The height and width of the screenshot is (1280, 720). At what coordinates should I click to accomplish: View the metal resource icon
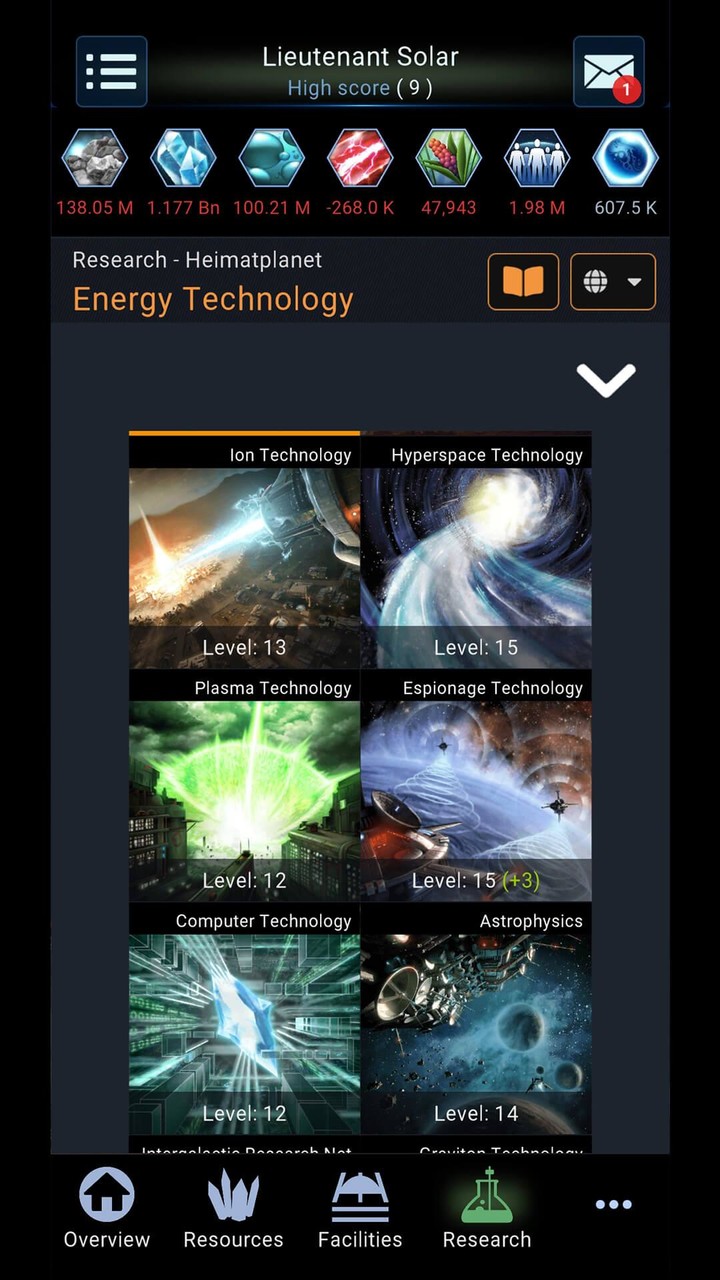coord(95,157)
